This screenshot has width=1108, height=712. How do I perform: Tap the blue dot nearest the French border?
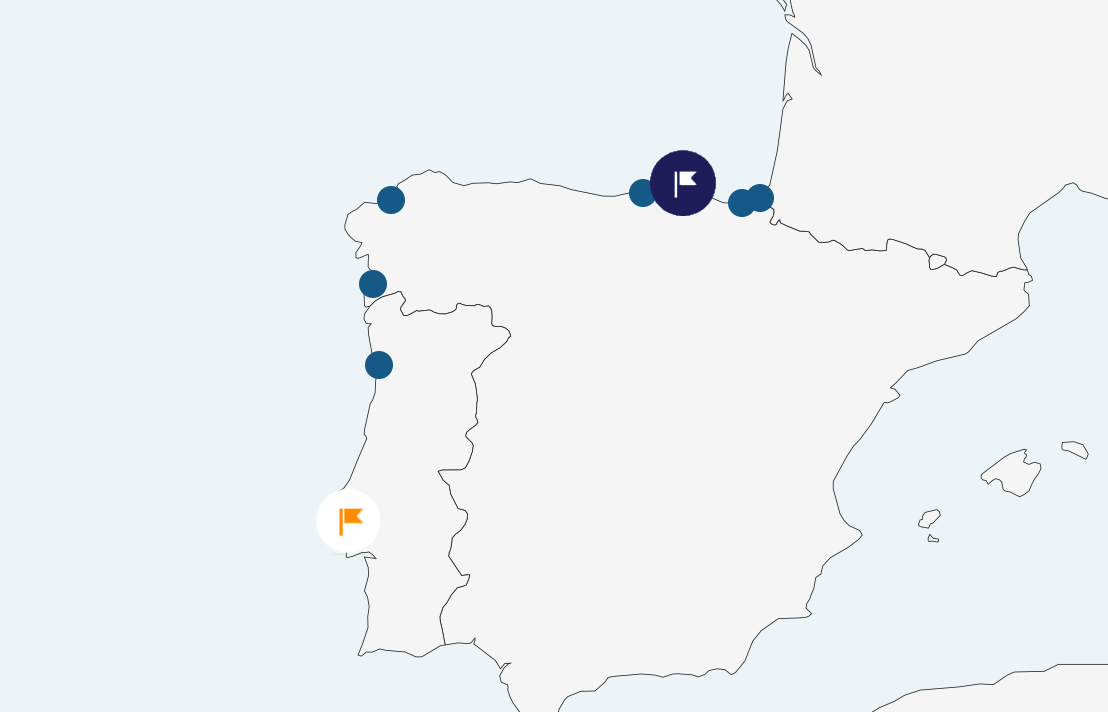click(x=762, y=197)
